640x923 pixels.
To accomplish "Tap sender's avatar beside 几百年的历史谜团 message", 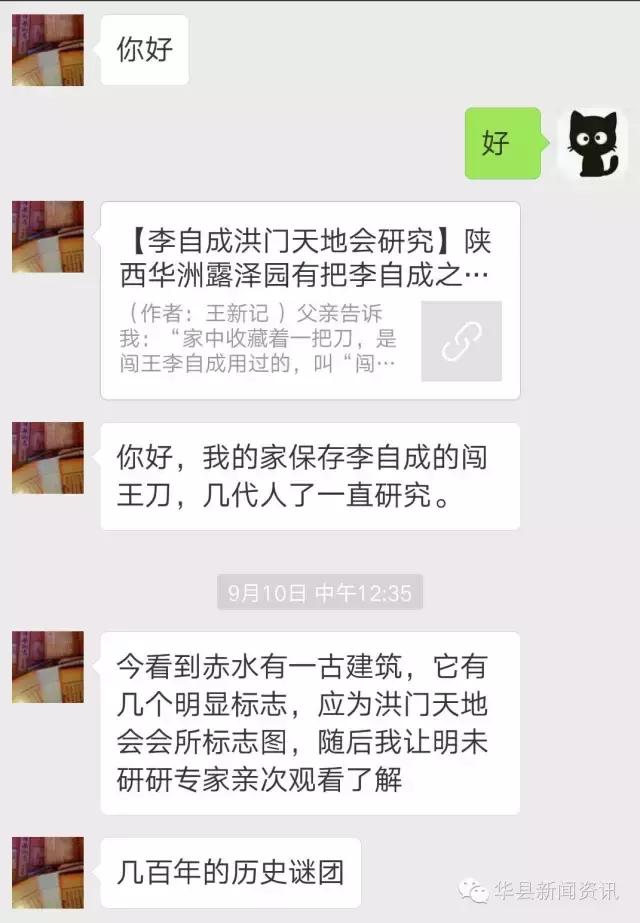I will point(47,872).
